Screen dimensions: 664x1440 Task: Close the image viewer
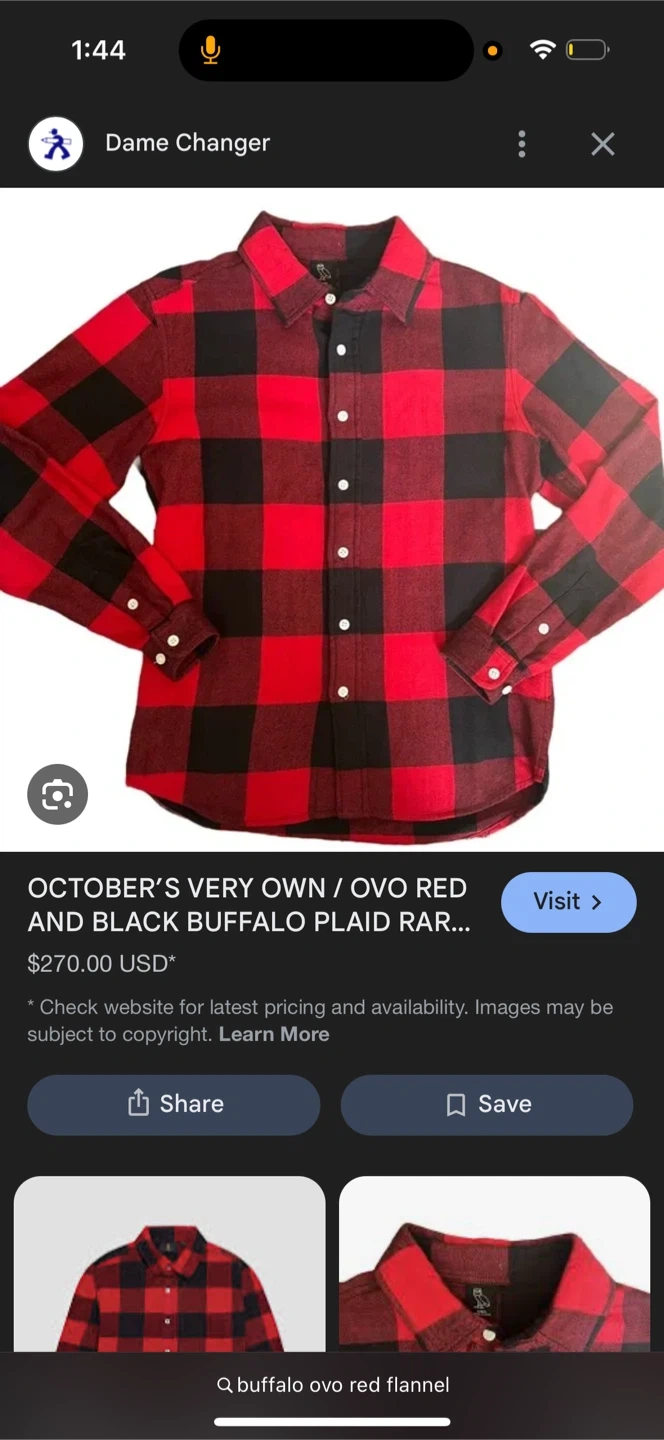click(x=602, y=144)
